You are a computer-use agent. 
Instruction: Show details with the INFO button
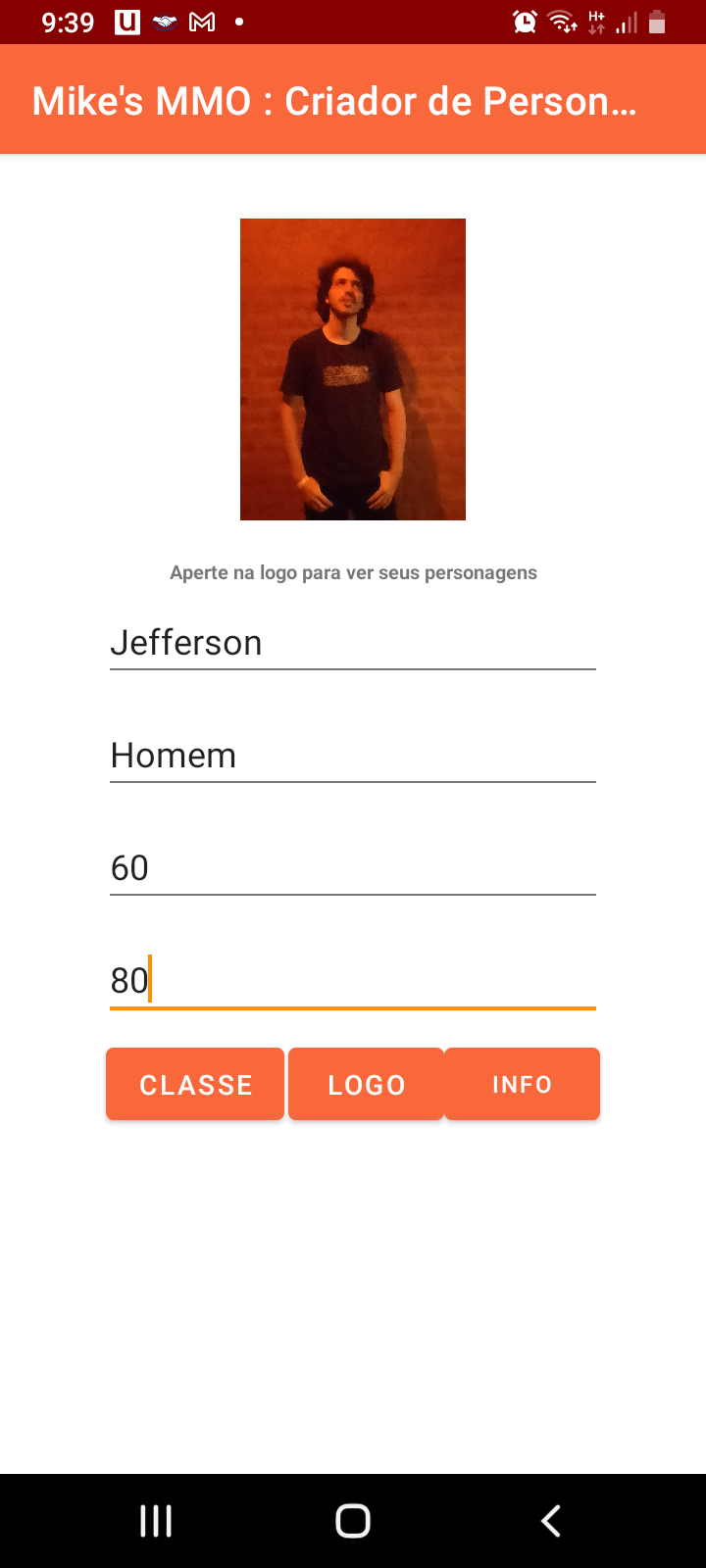click(522, 1084)
